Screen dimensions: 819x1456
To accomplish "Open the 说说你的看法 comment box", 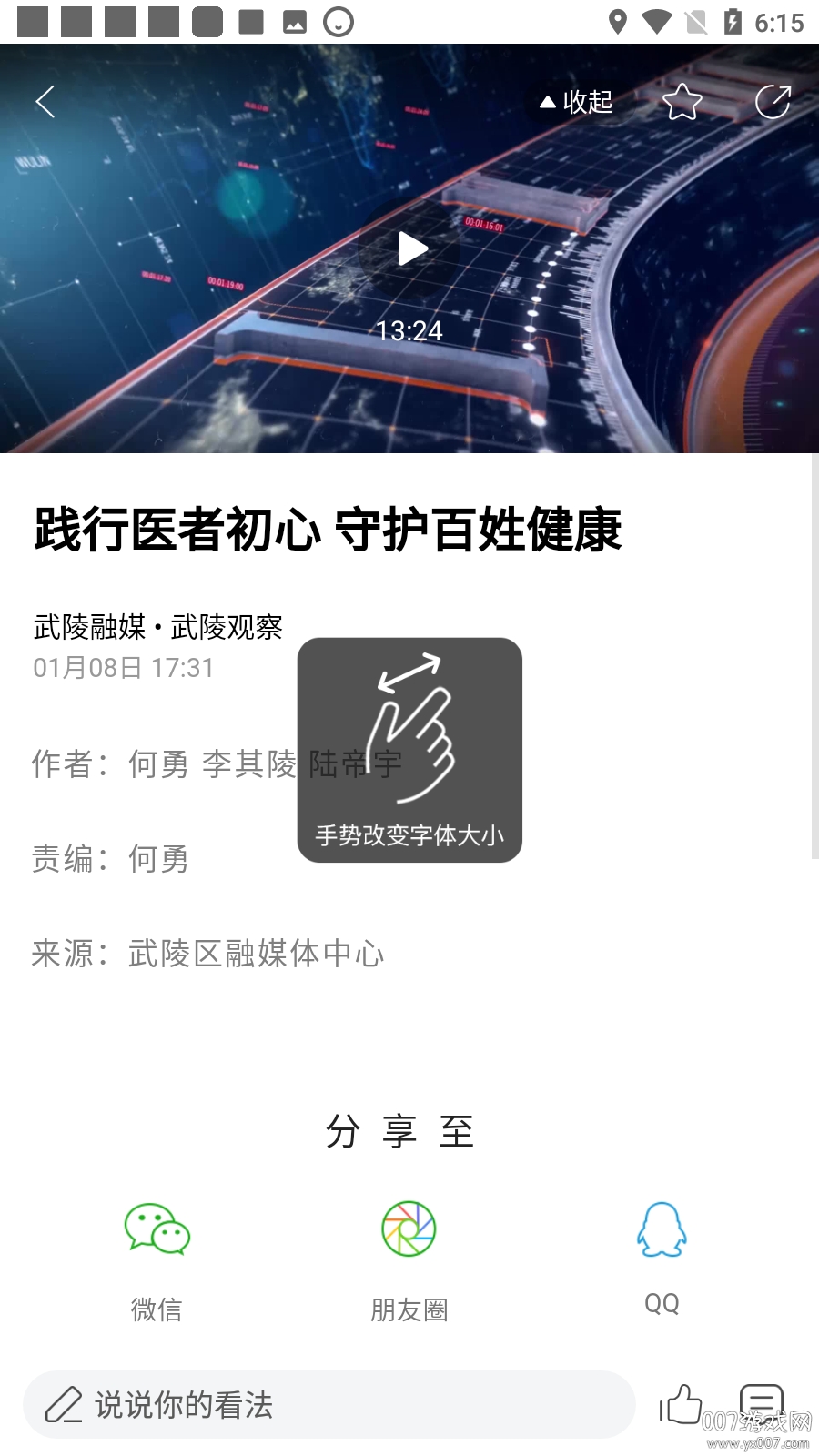I will (328, 1405).
